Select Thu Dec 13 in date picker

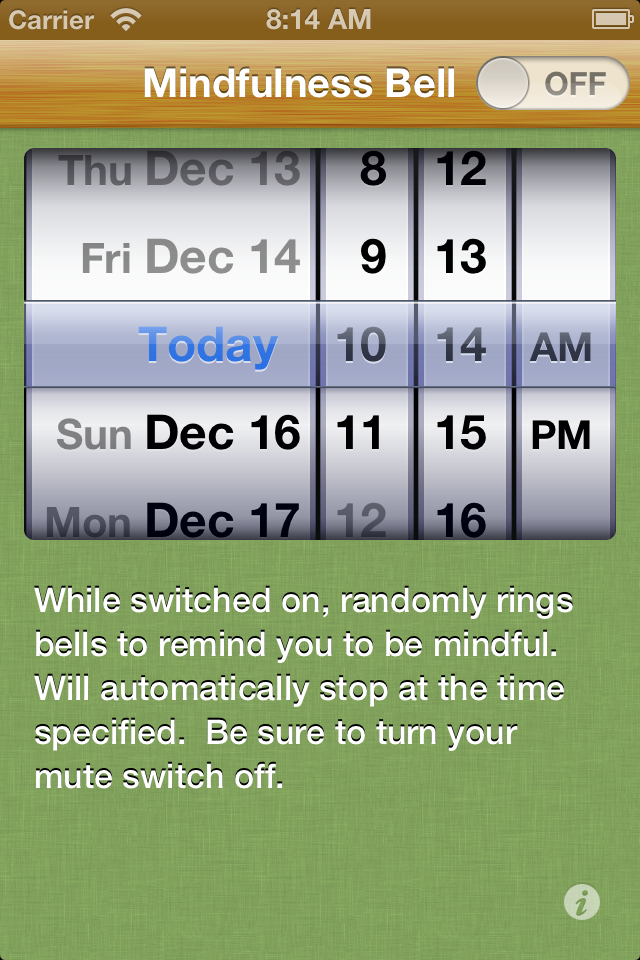[180, 172]
